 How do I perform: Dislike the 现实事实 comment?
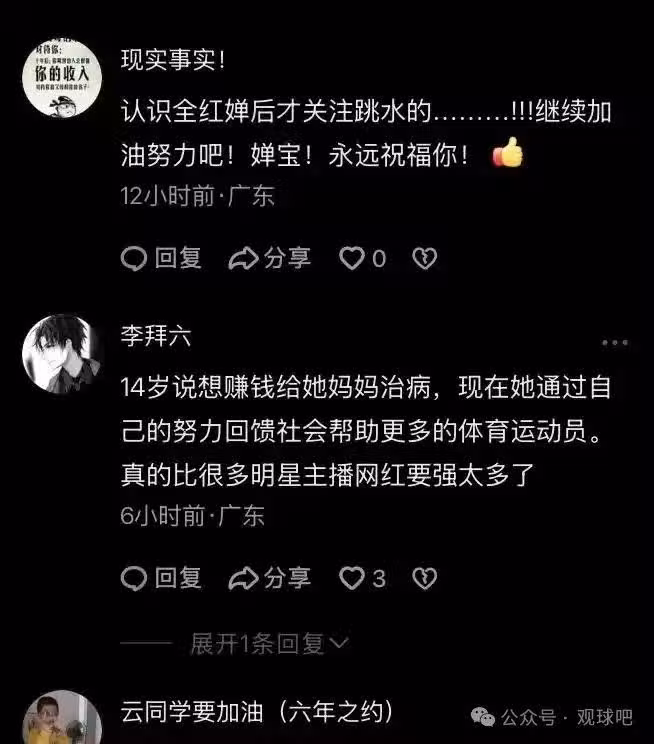tap(425, 259)
